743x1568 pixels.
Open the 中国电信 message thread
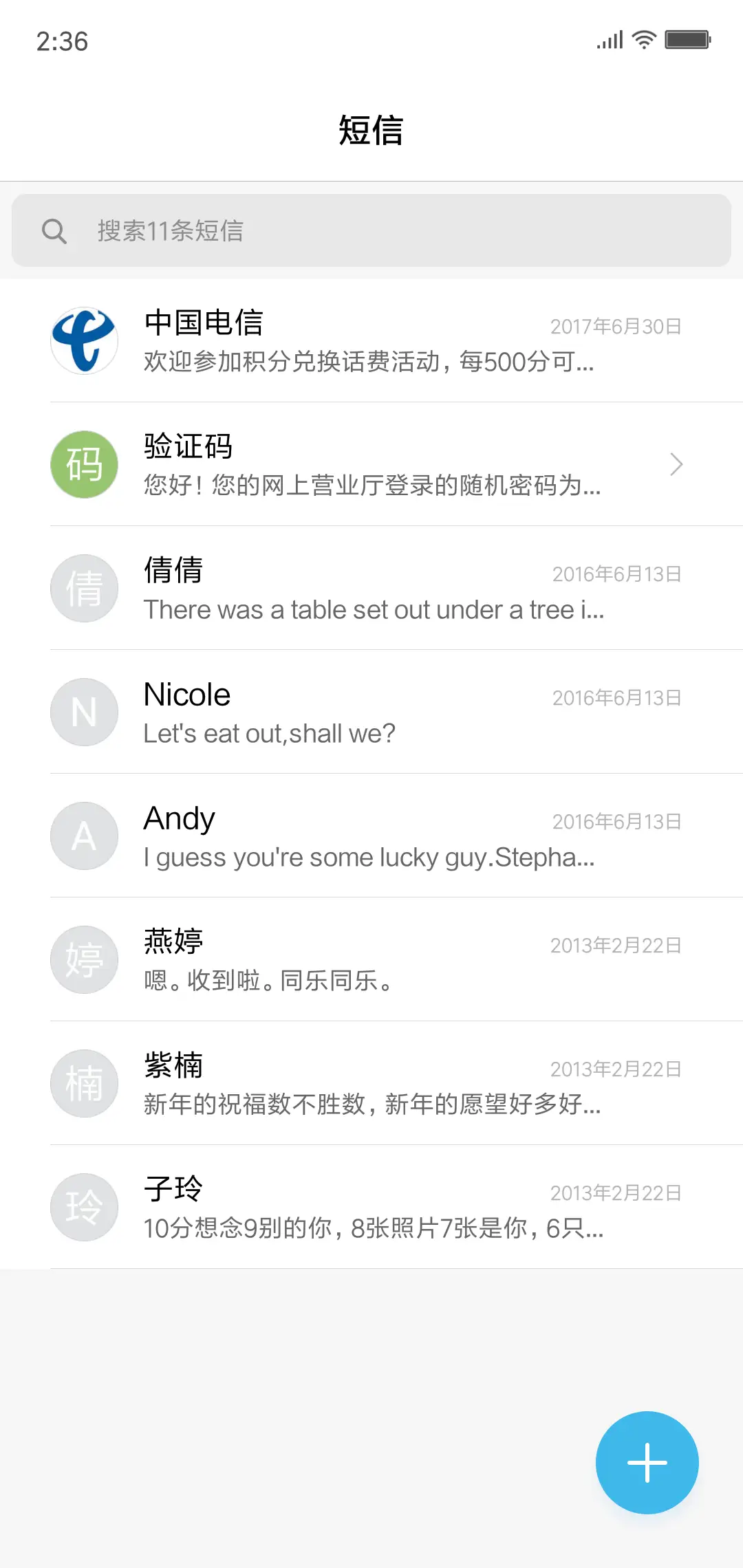pos(371,340)
